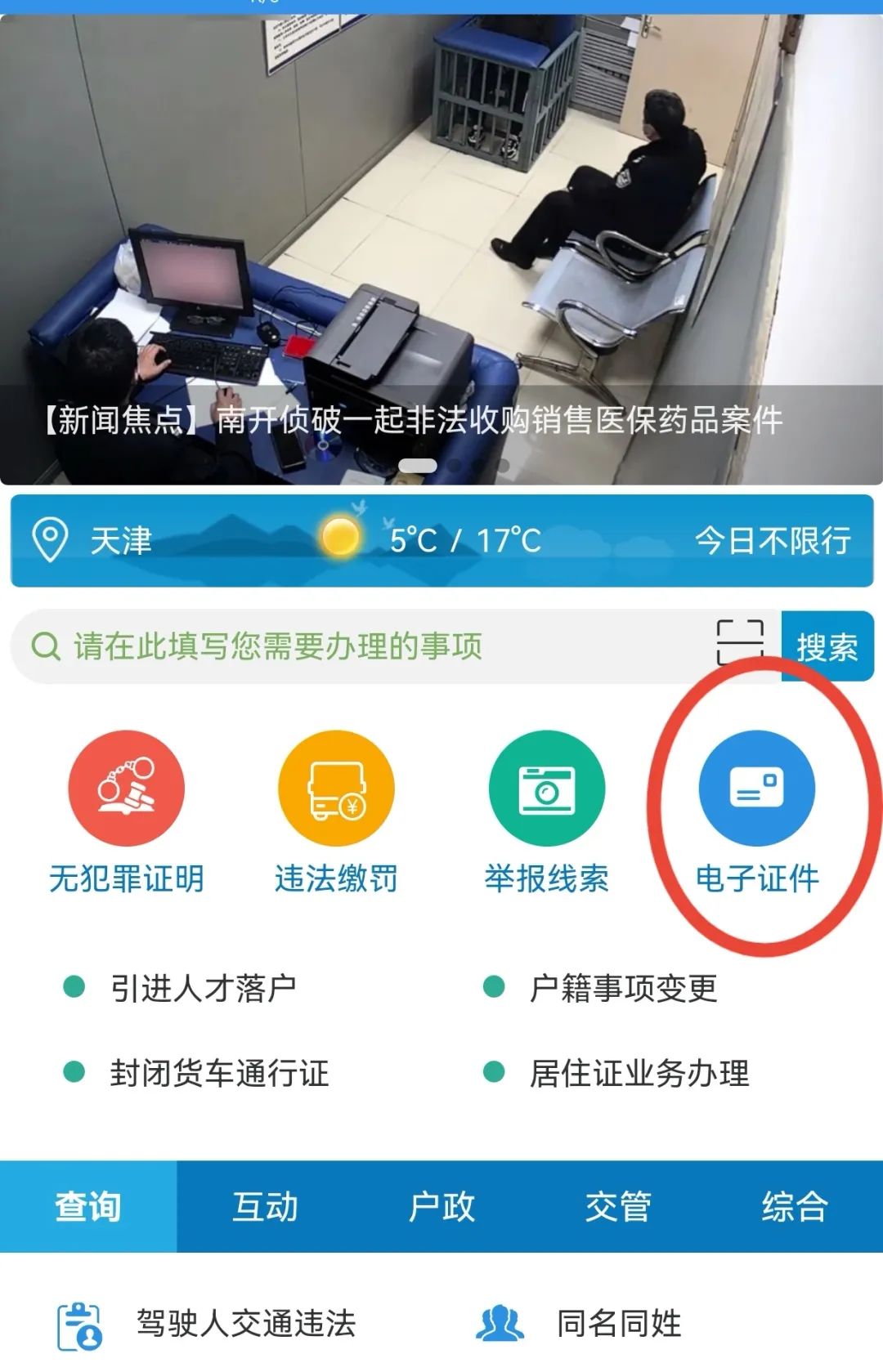The image size is (883, 1372).
Task: Select the 户籍事项变更 service entry
Action: (x=625, y=989)
